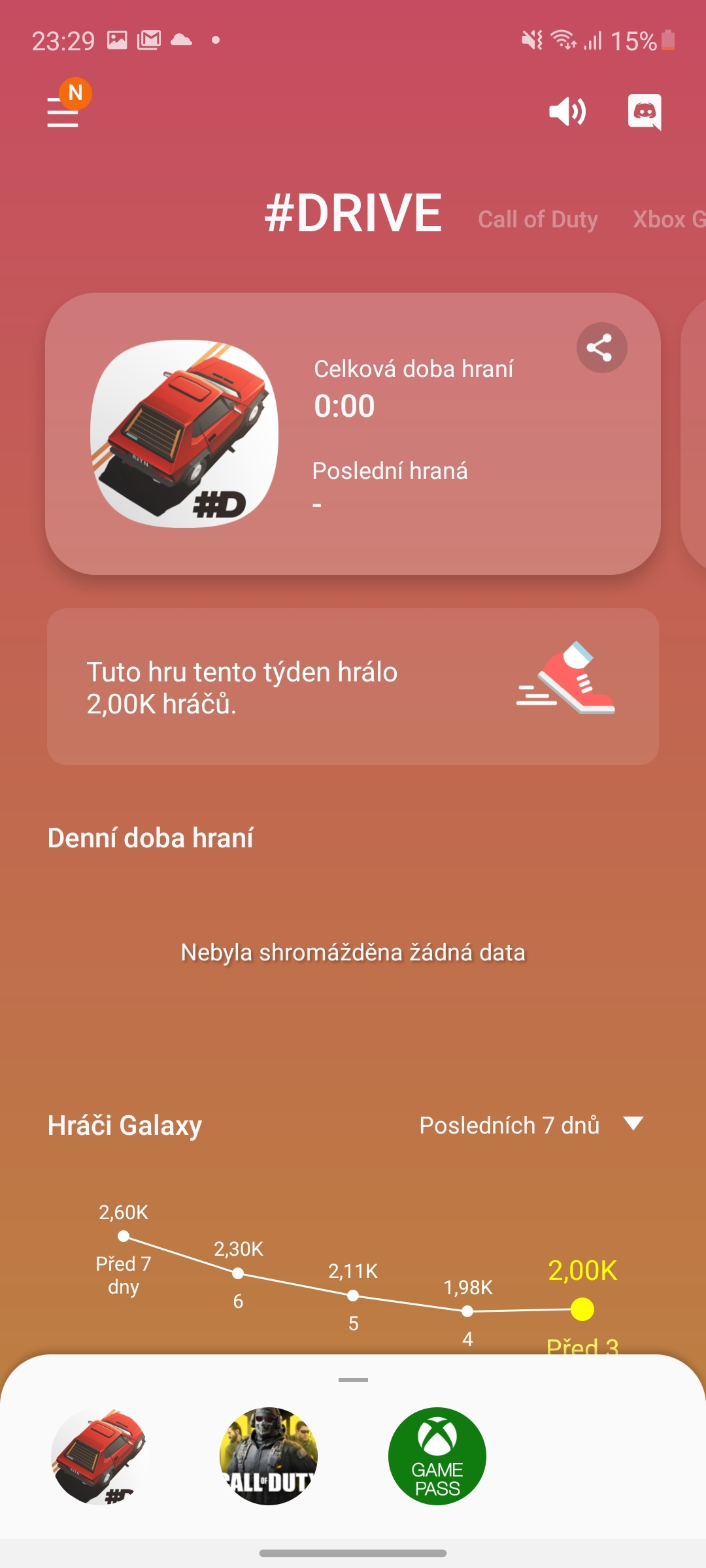Open the navigation drawer with notification badge
706x1568 pixels.
62,111
